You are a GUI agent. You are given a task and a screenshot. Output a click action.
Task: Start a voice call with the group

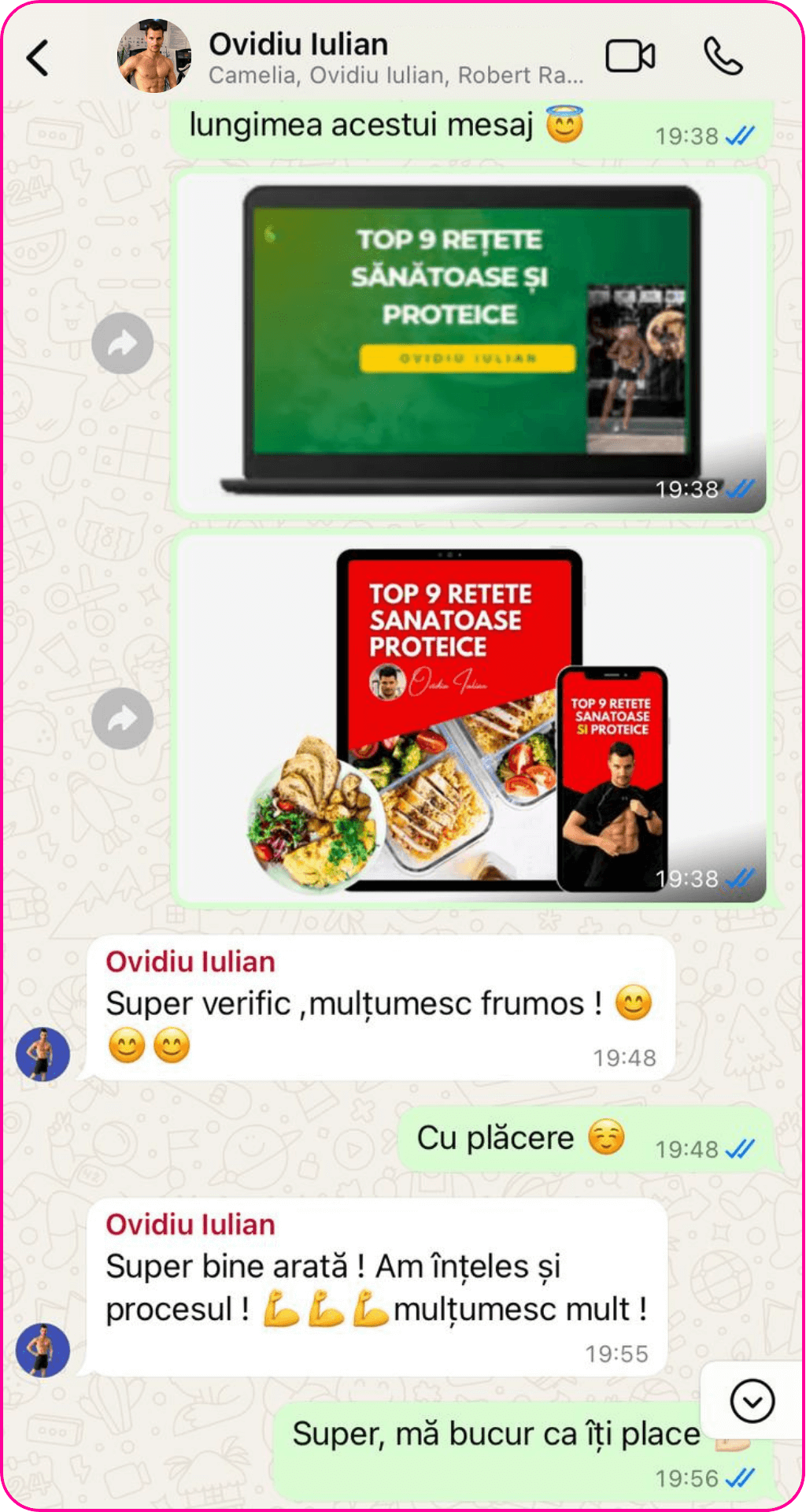pyautogui.click(x=723, y=57)
